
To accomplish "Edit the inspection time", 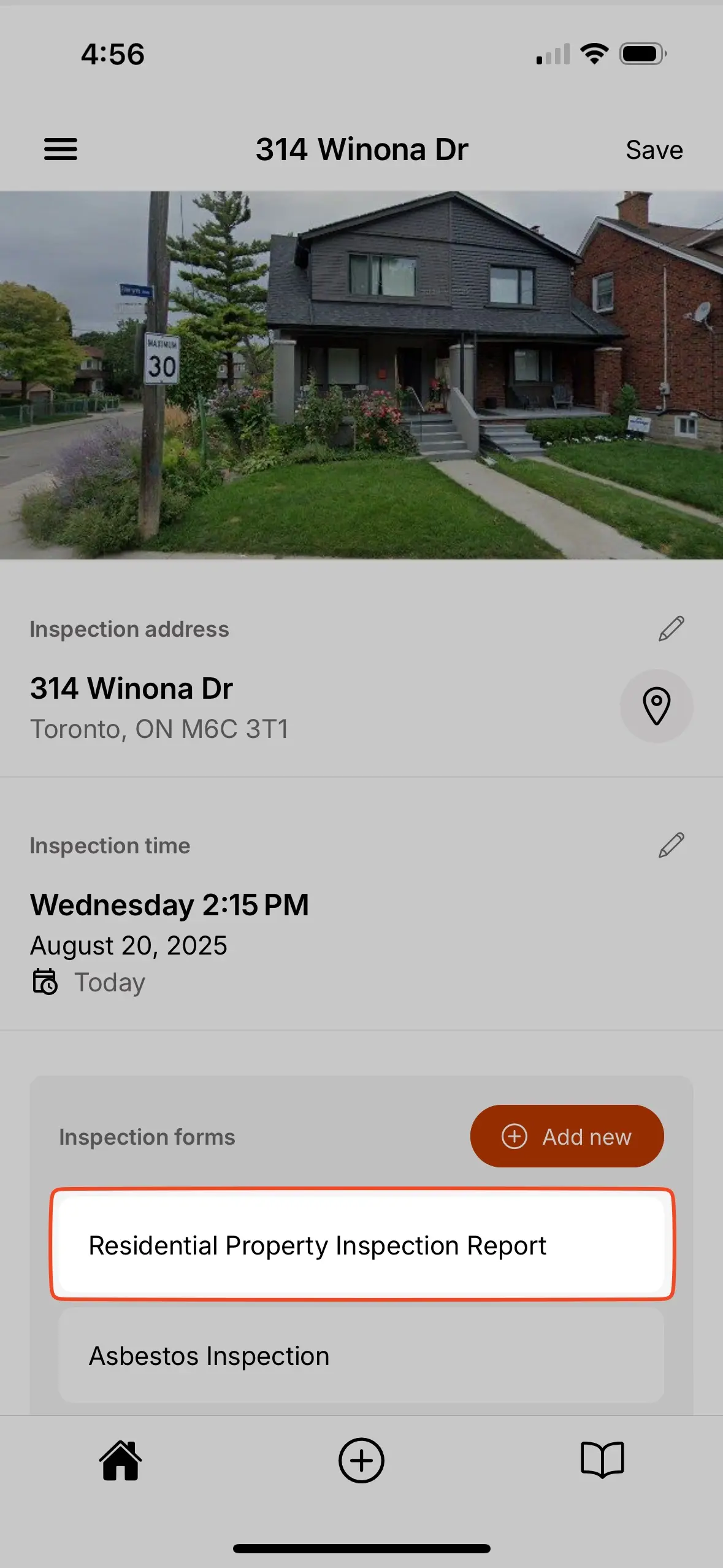I will pos(671,845).
